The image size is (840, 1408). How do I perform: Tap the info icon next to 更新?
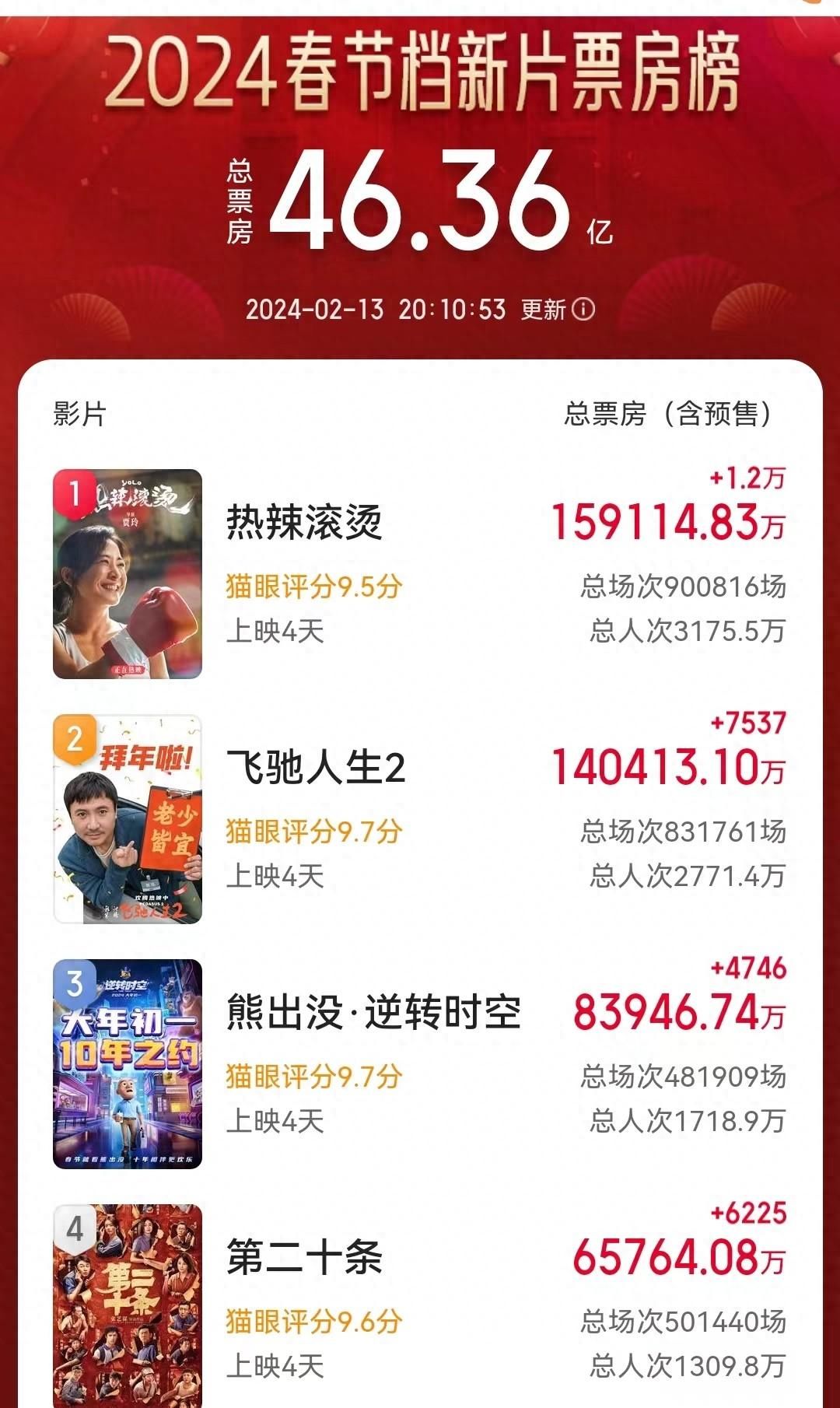(583, 310)
